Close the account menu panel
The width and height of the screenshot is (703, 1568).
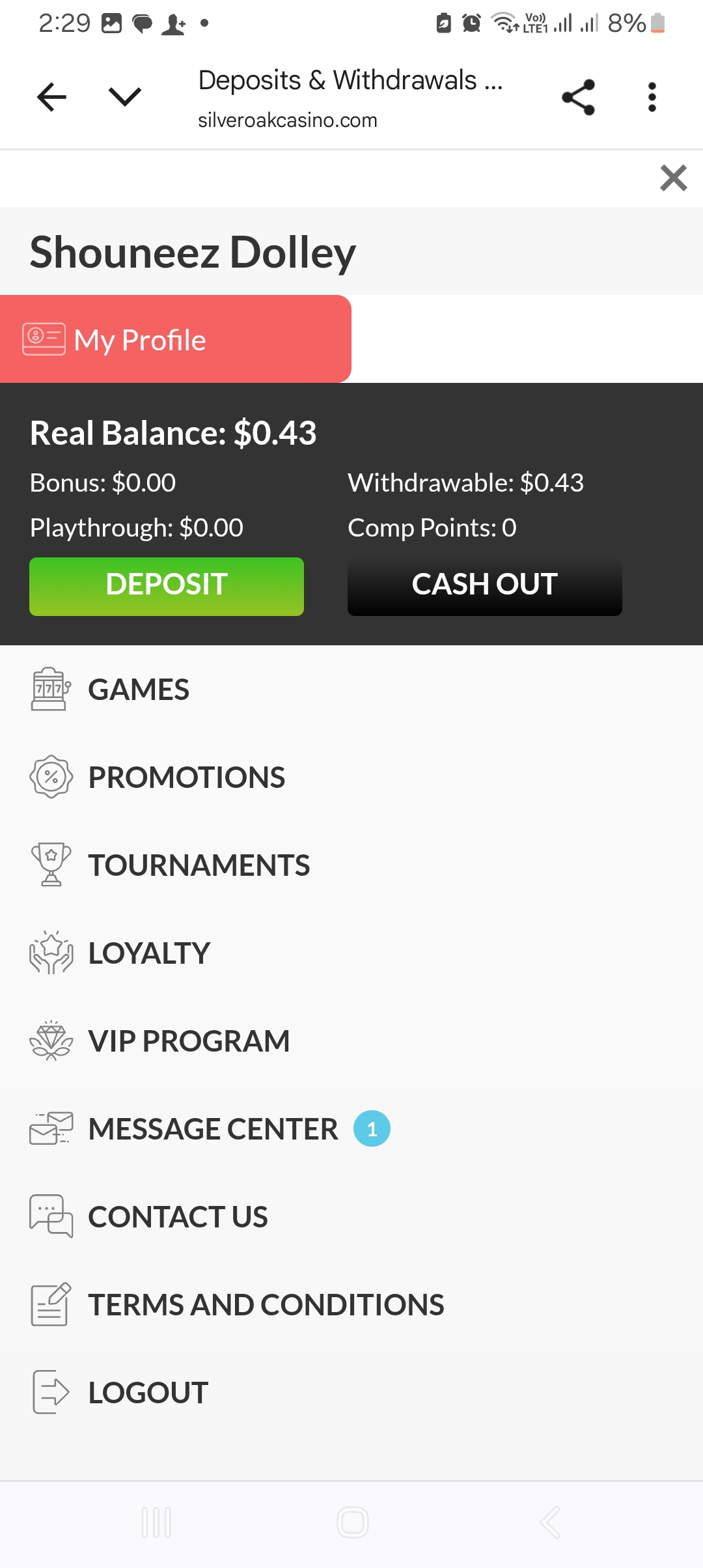click(673, 178)
